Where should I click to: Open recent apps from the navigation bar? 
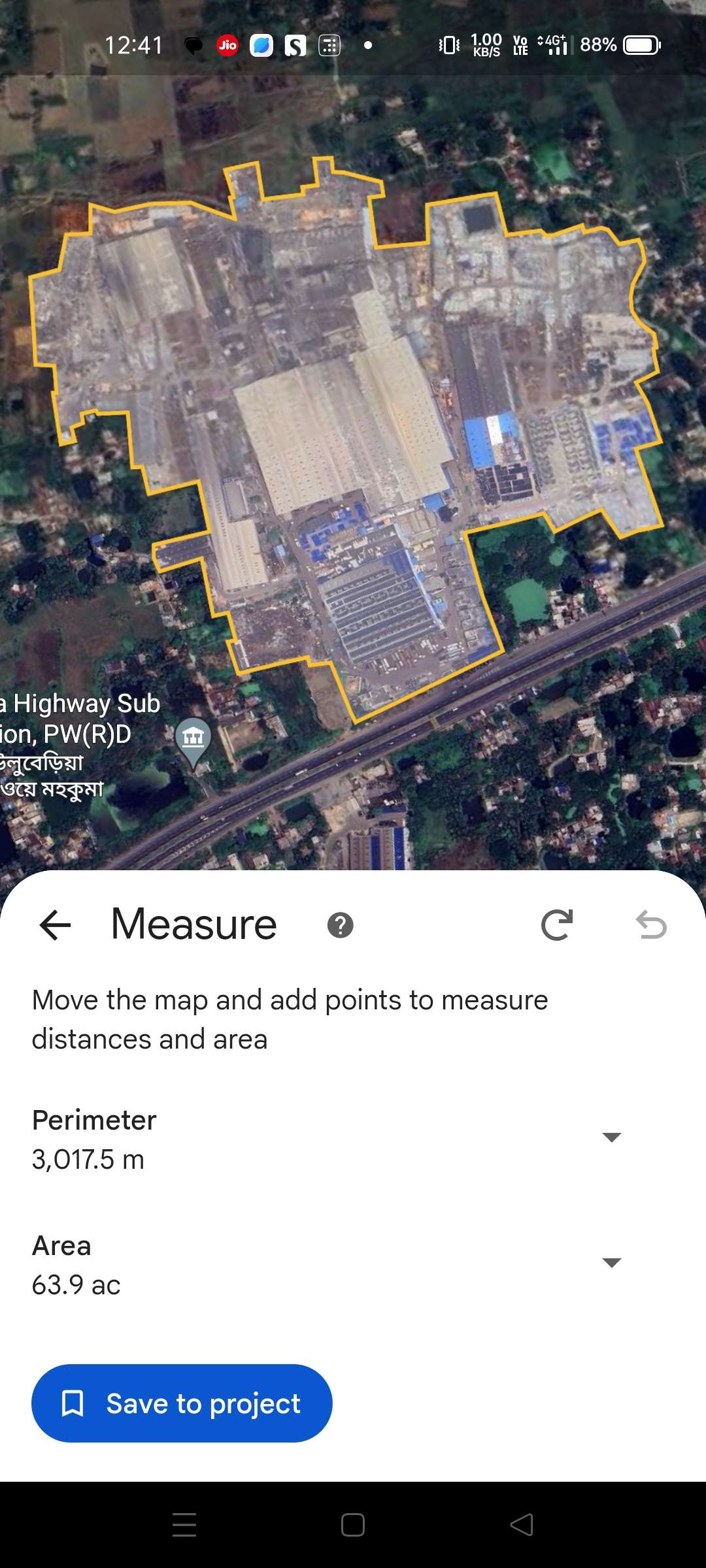click(184, 1525)
